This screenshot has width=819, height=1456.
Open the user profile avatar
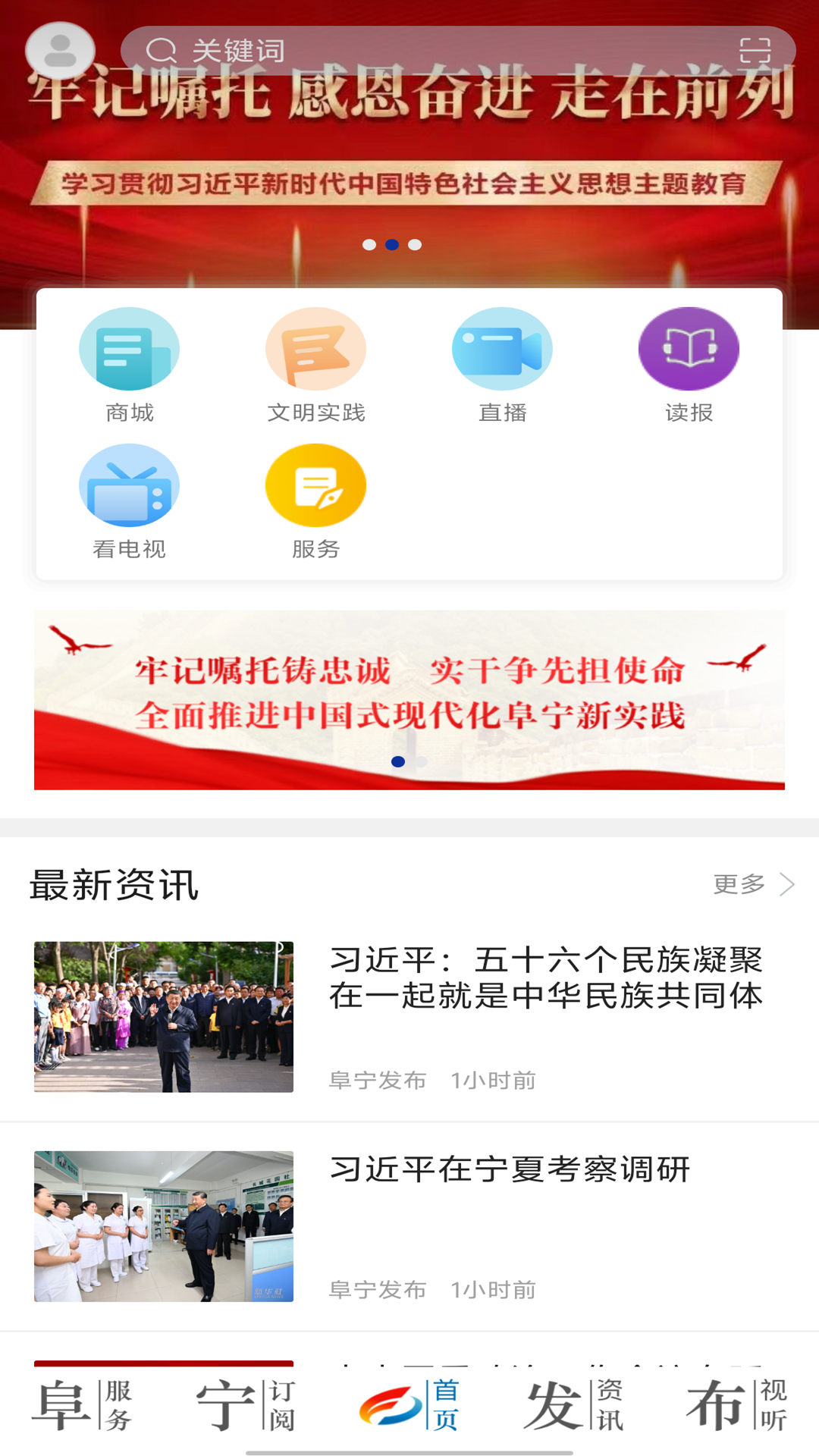60,52
